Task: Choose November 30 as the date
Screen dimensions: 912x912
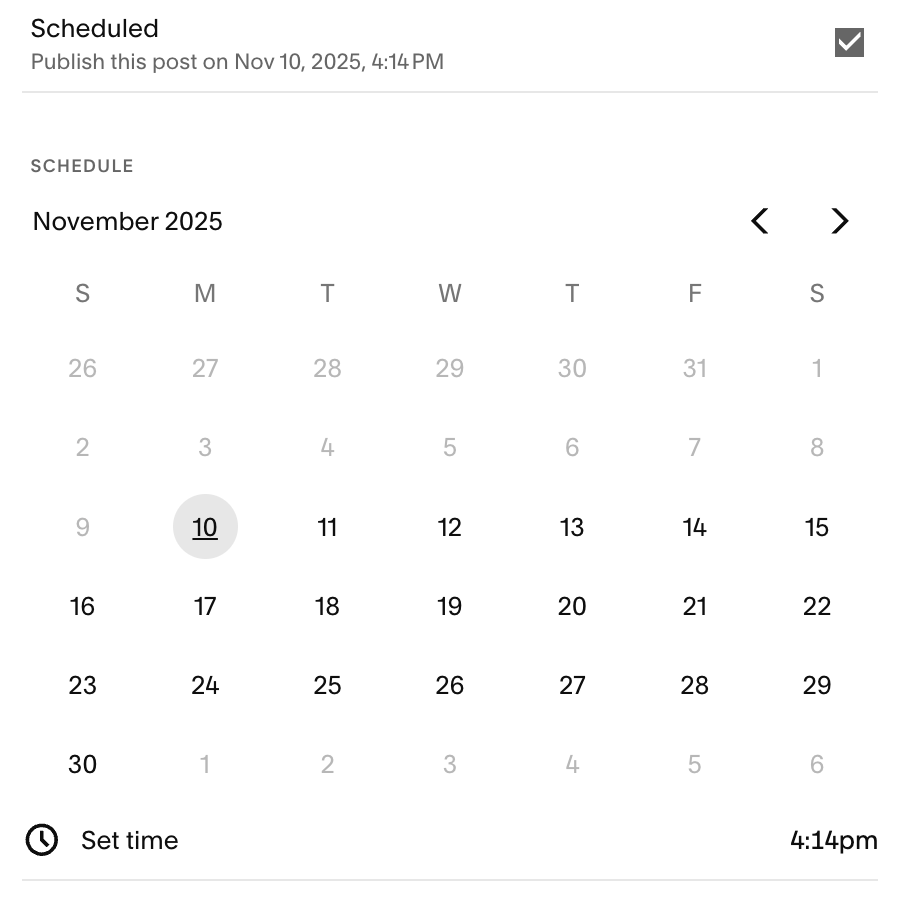Action: 82,764
